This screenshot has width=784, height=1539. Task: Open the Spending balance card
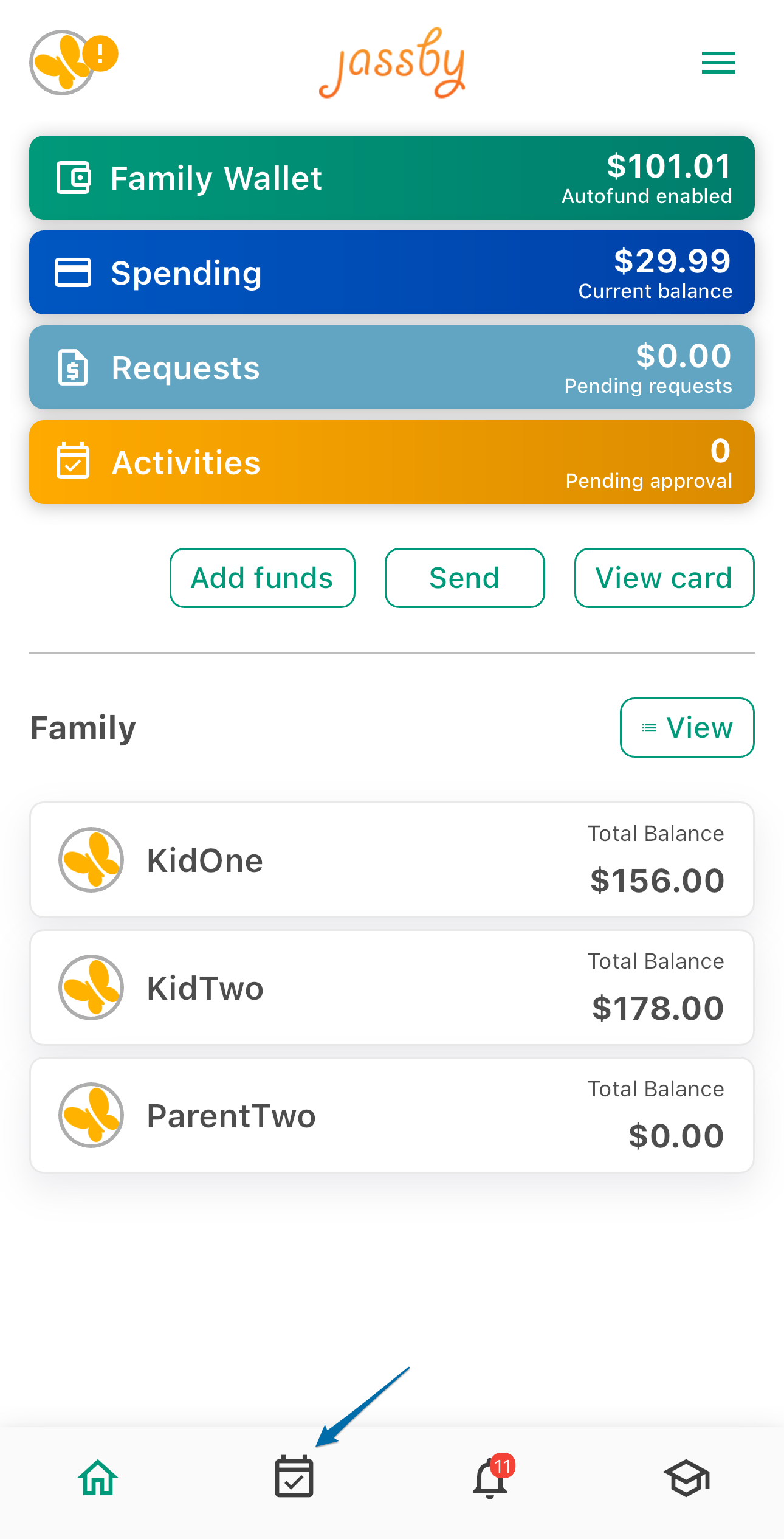(x=392, y=272)
